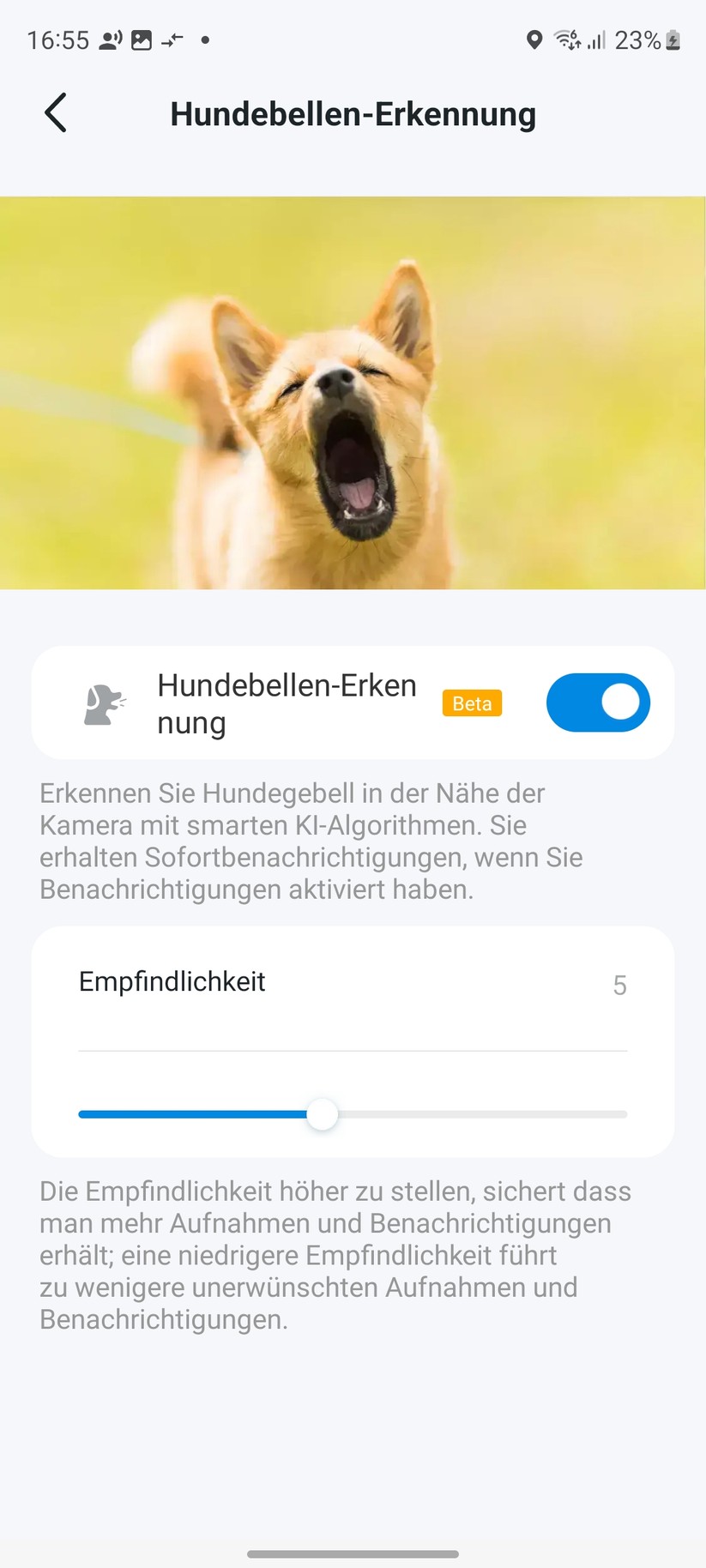Click the sensitivity value showing 5

point(620,985)
